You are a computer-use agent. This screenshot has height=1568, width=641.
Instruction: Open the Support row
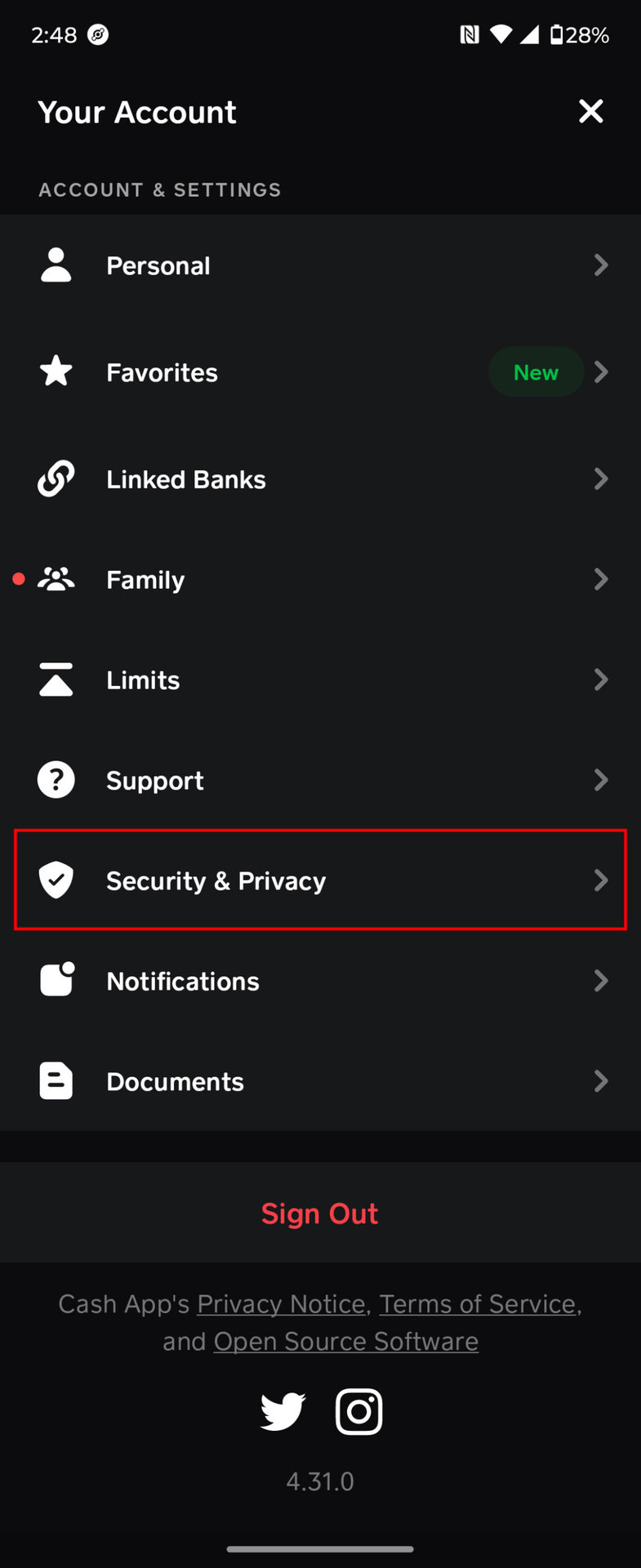tap(320, 781)
